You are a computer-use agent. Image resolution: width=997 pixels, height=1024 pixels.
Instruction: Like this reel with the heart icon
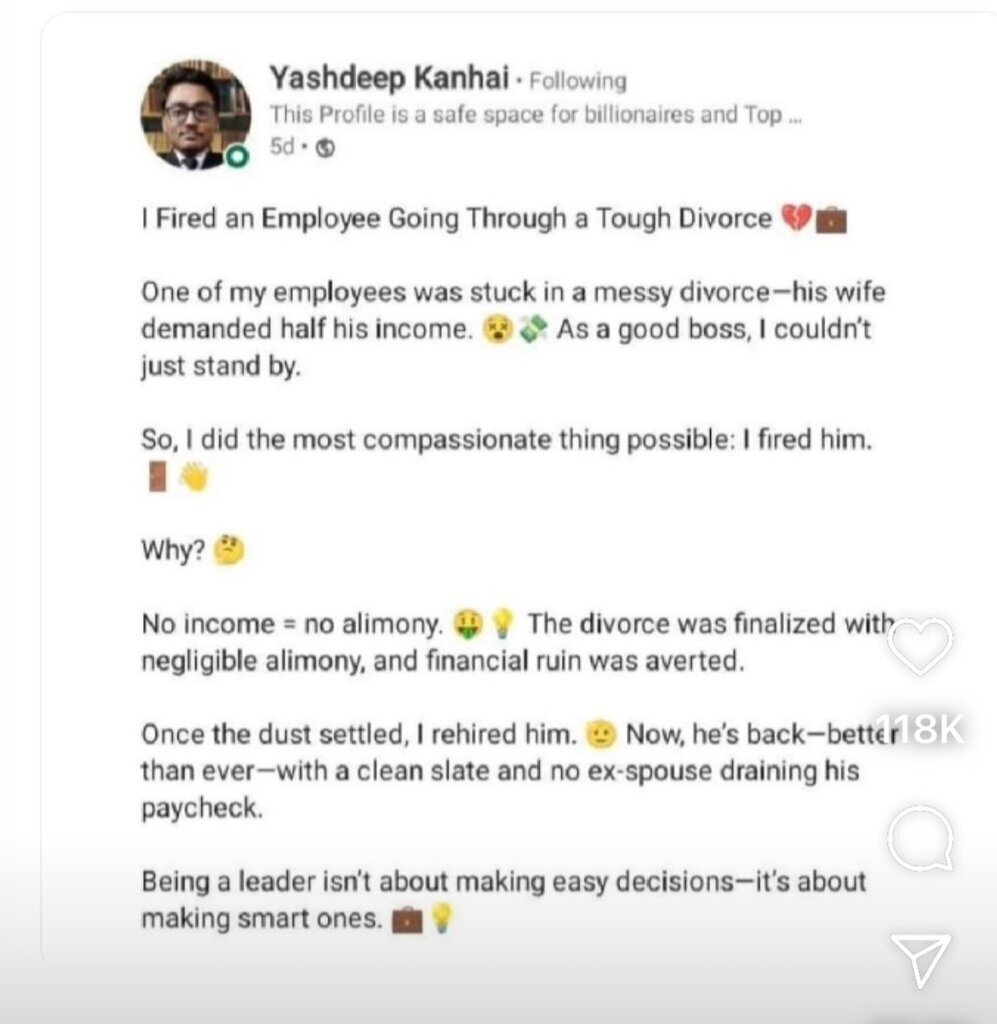pyautogui.click(x=920, y=646)
